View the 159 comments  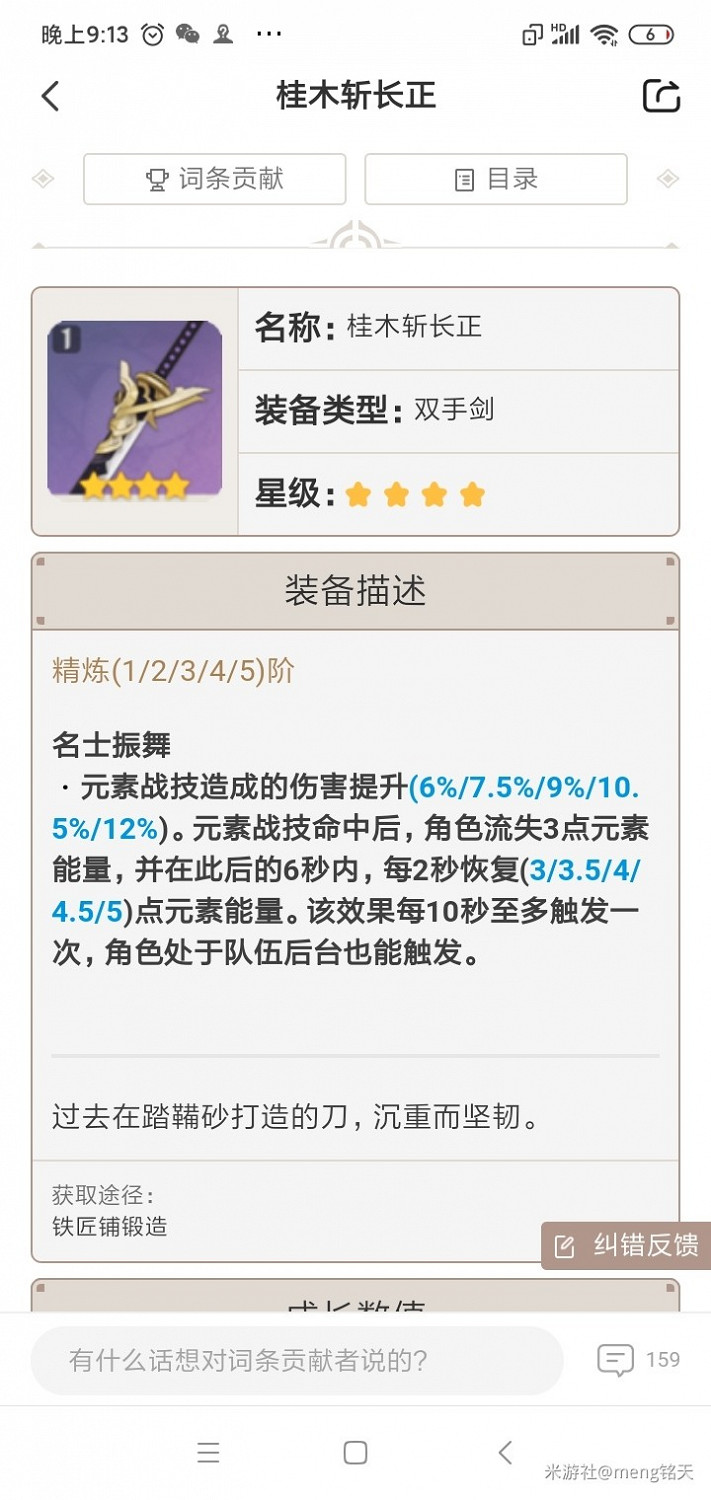tap(638, 1360)
